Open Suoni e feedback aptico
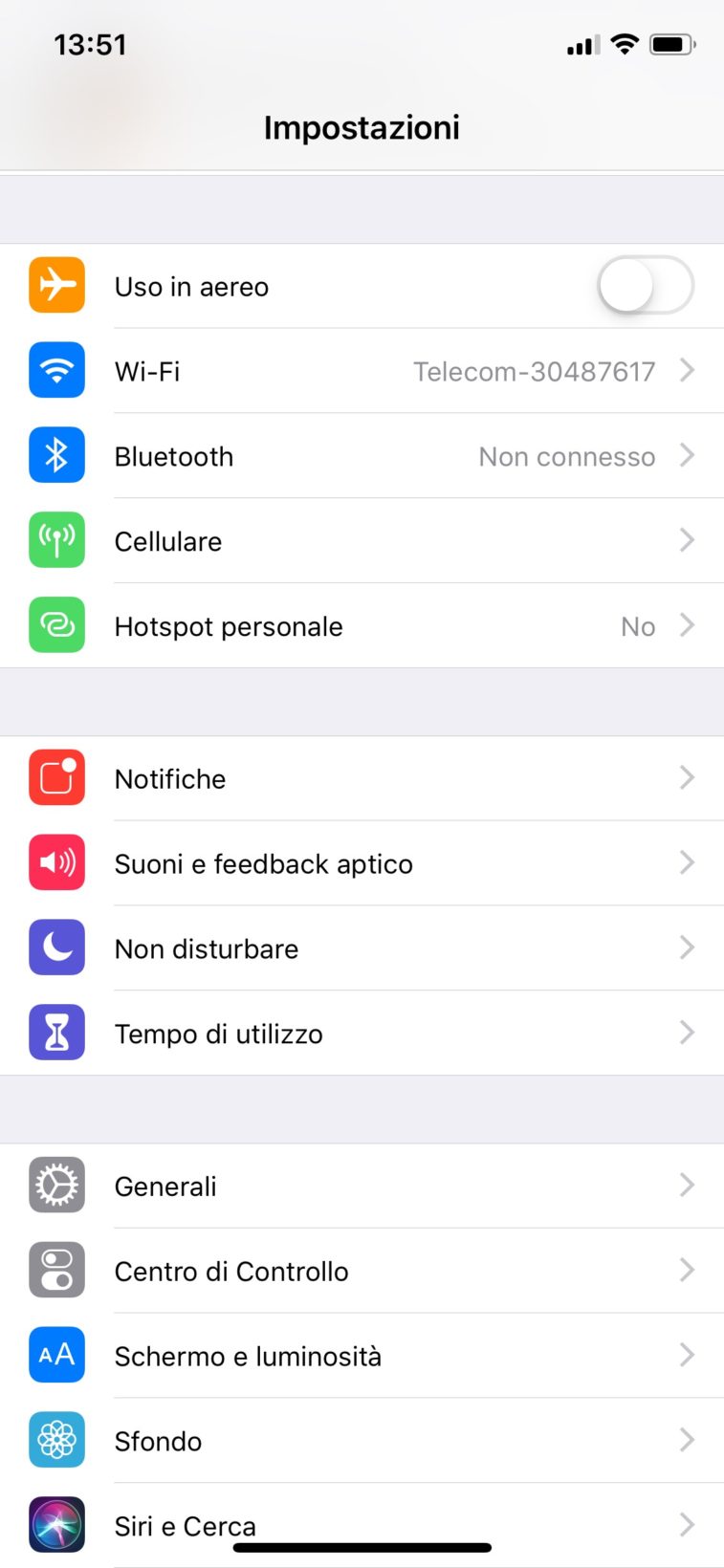The height and width of the screenshot is (1568, 724). pos(362,863)
